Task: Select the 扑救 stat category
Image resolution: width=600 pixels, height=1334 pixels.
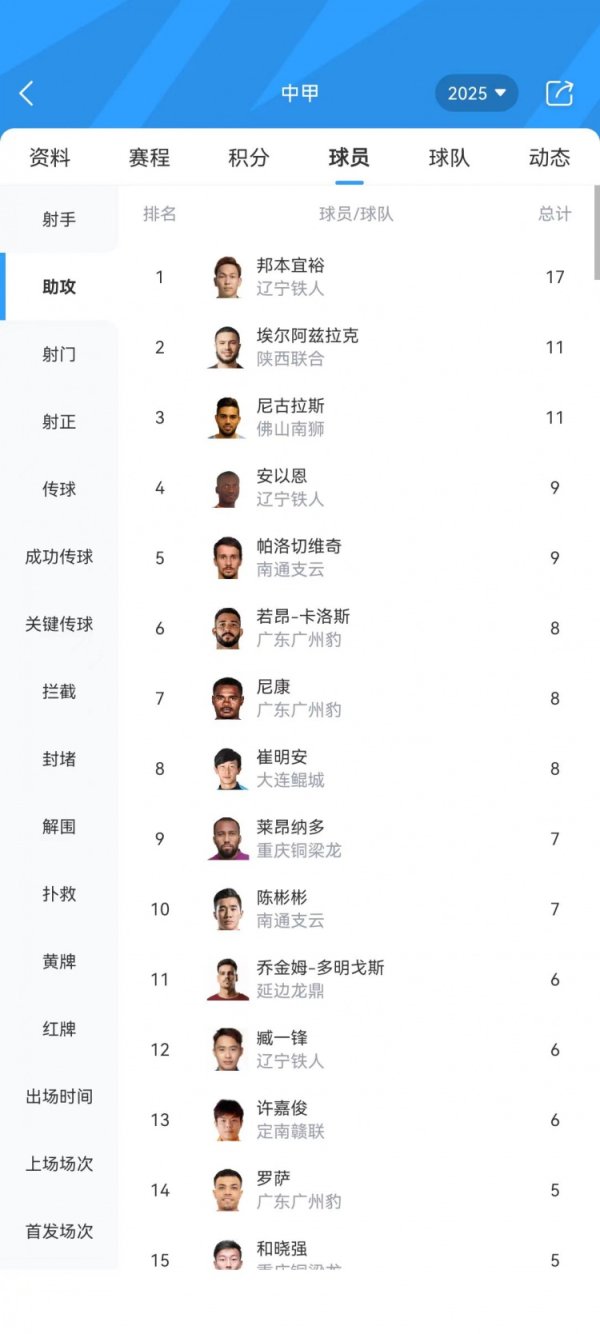Action: click(59, 894)
